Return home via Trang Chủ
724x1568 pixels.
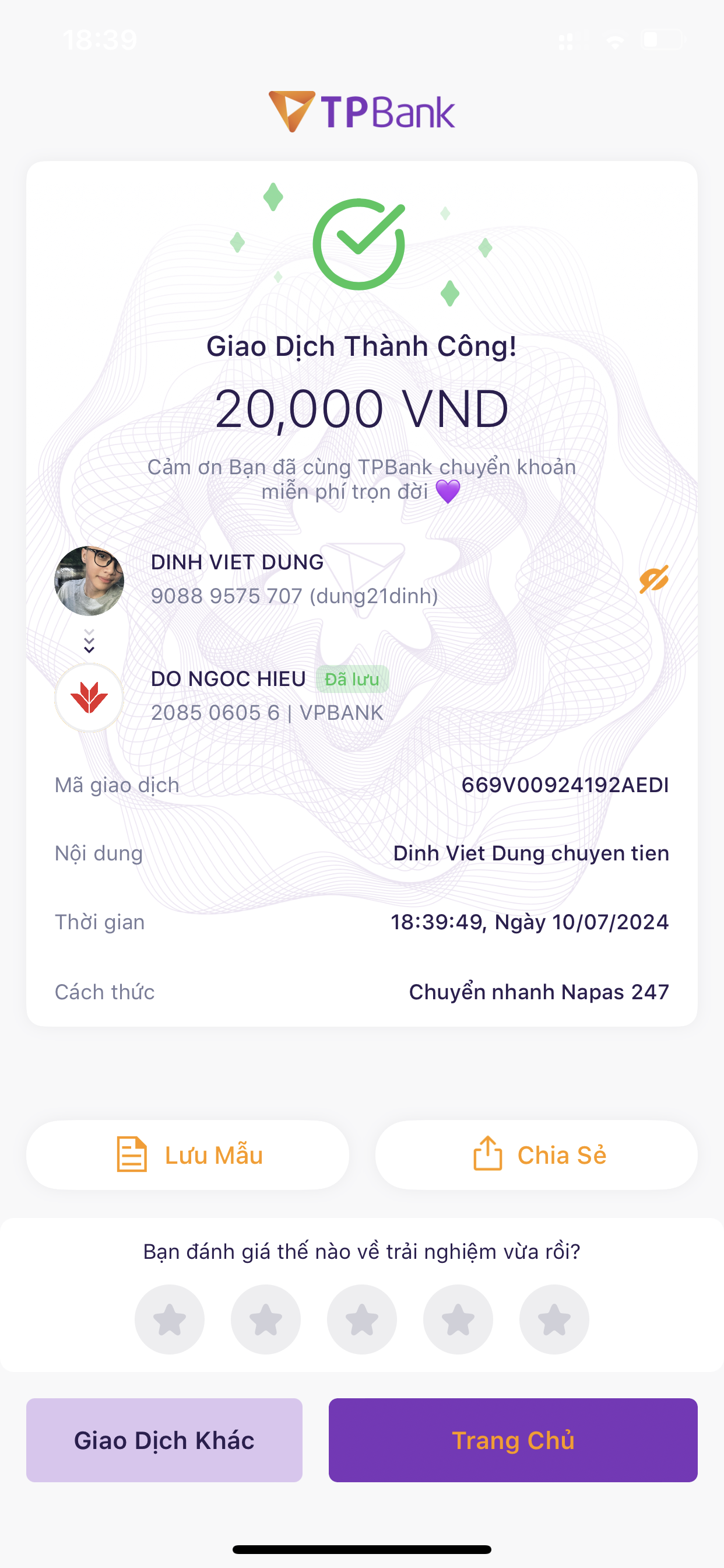[513, 1440]
